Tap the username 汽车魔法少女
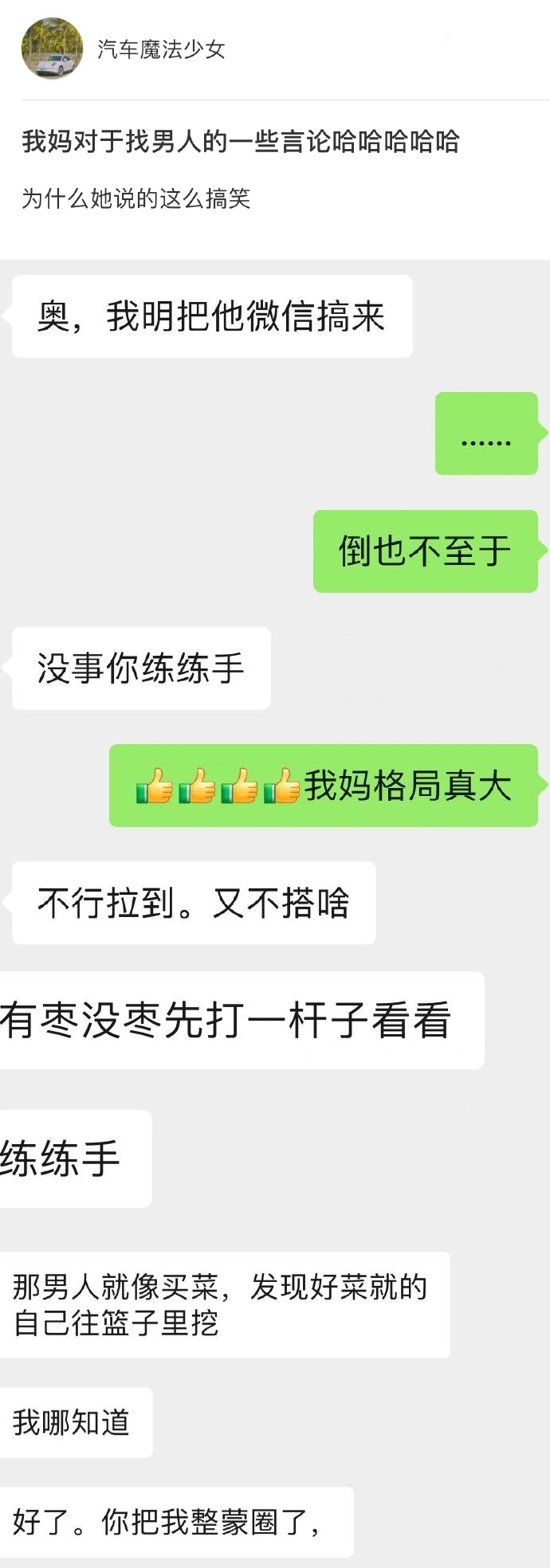Screen dimensions: 550x1568 [161, 49]
